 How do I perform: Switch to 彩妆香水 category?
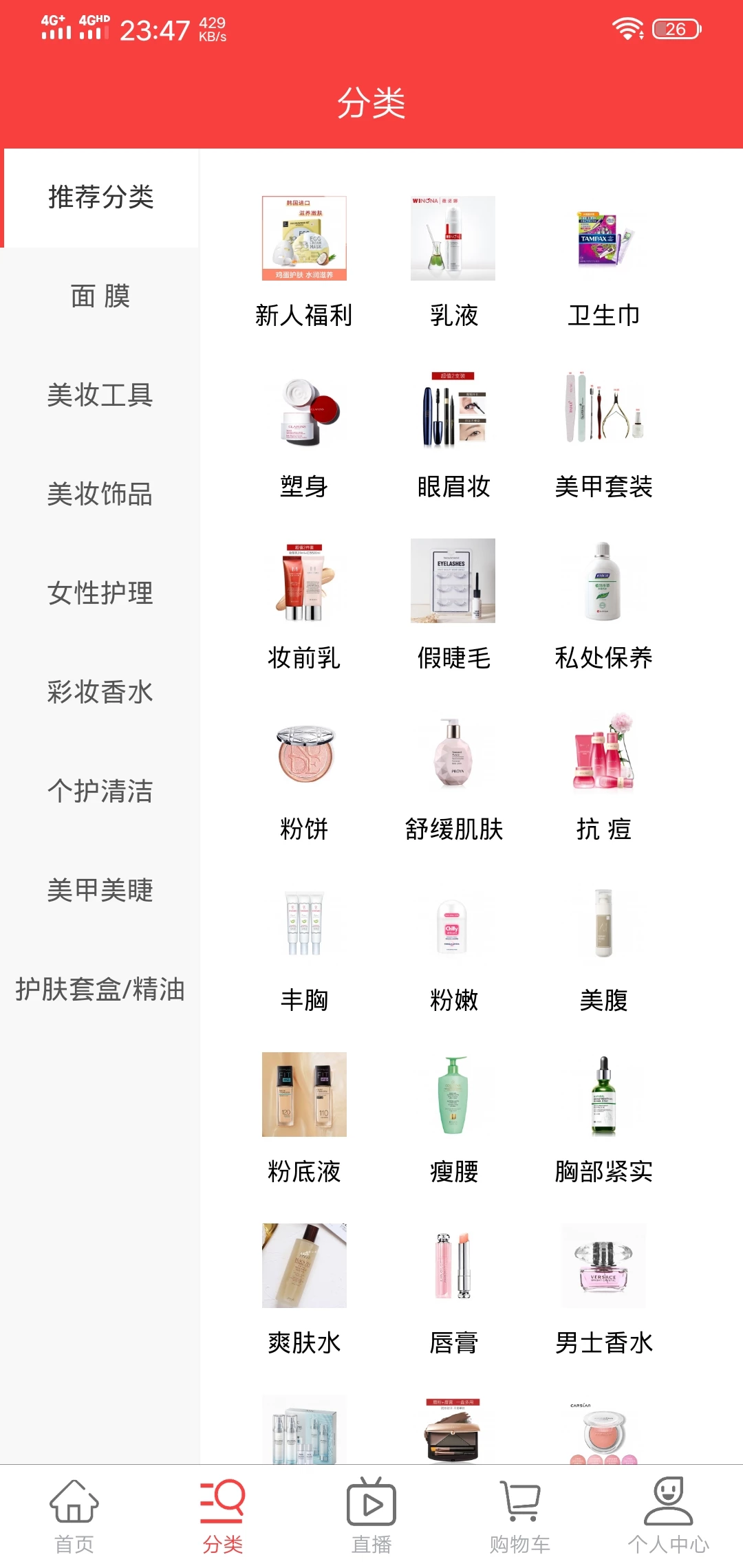pos(100,693)
